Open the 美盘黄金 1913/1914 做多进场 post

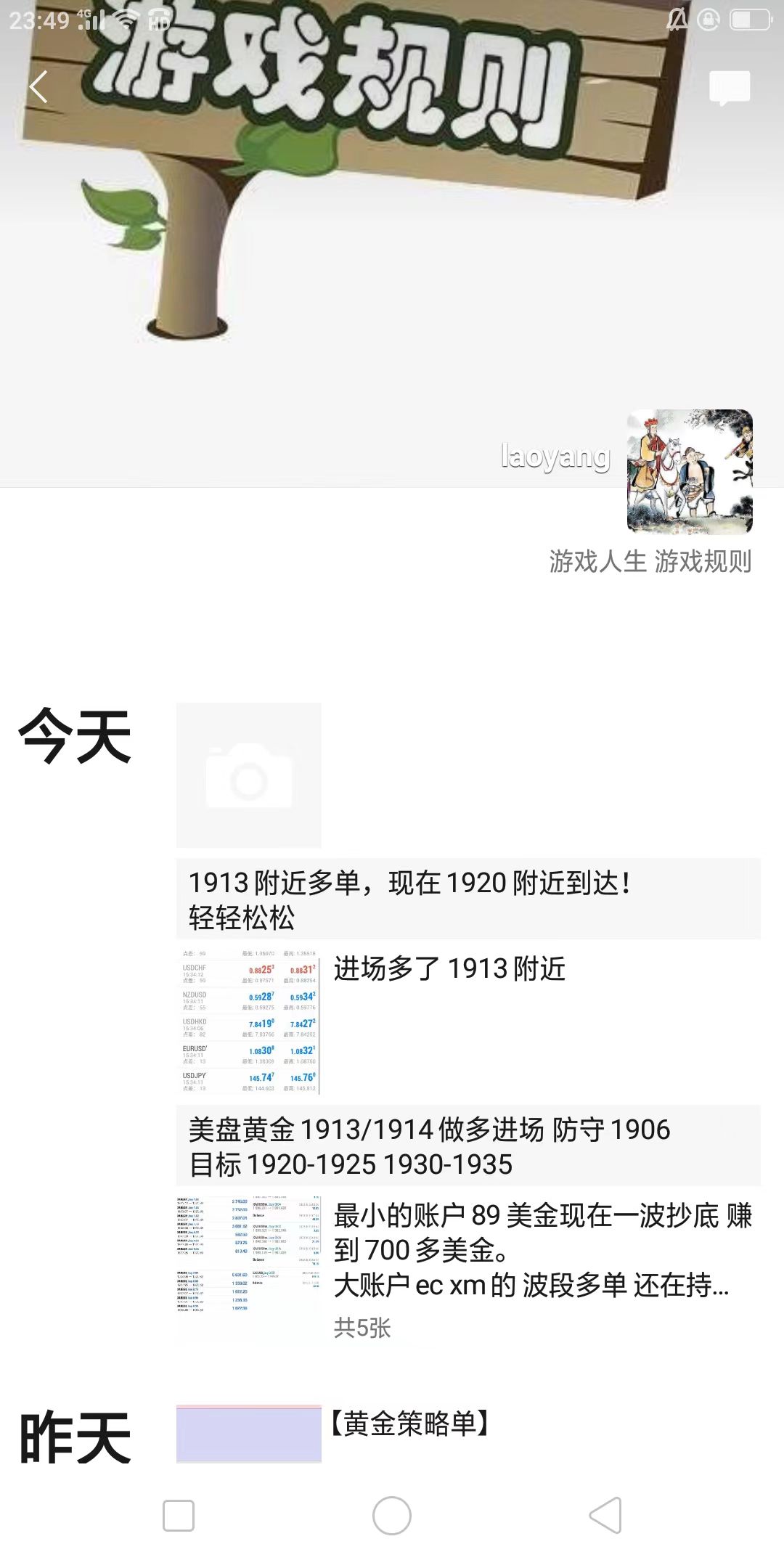coord(468,1146)
